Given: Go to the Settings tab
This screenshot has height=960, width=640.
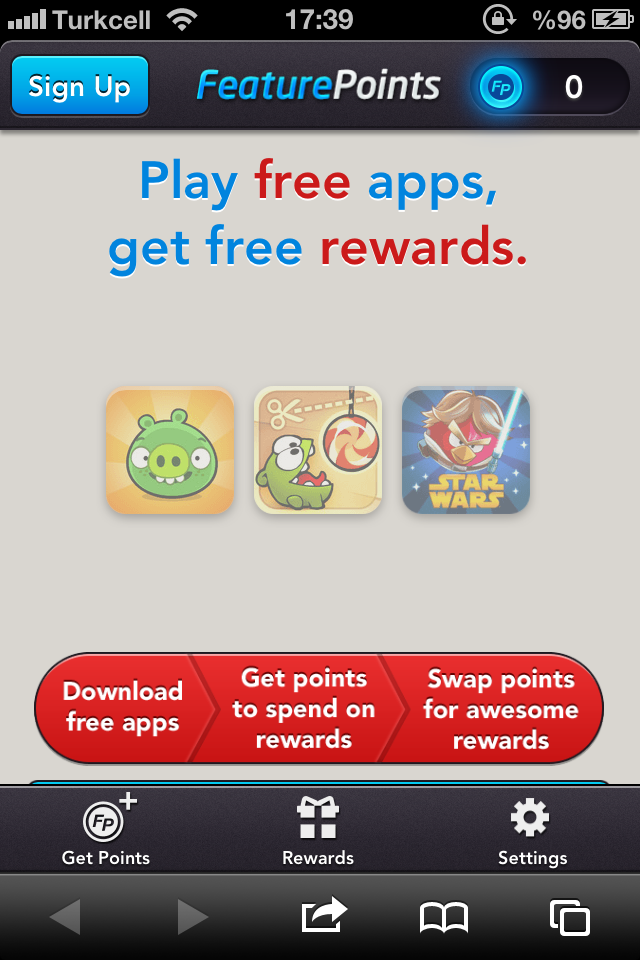Looking at the screenshot, I should pos(532,832).
